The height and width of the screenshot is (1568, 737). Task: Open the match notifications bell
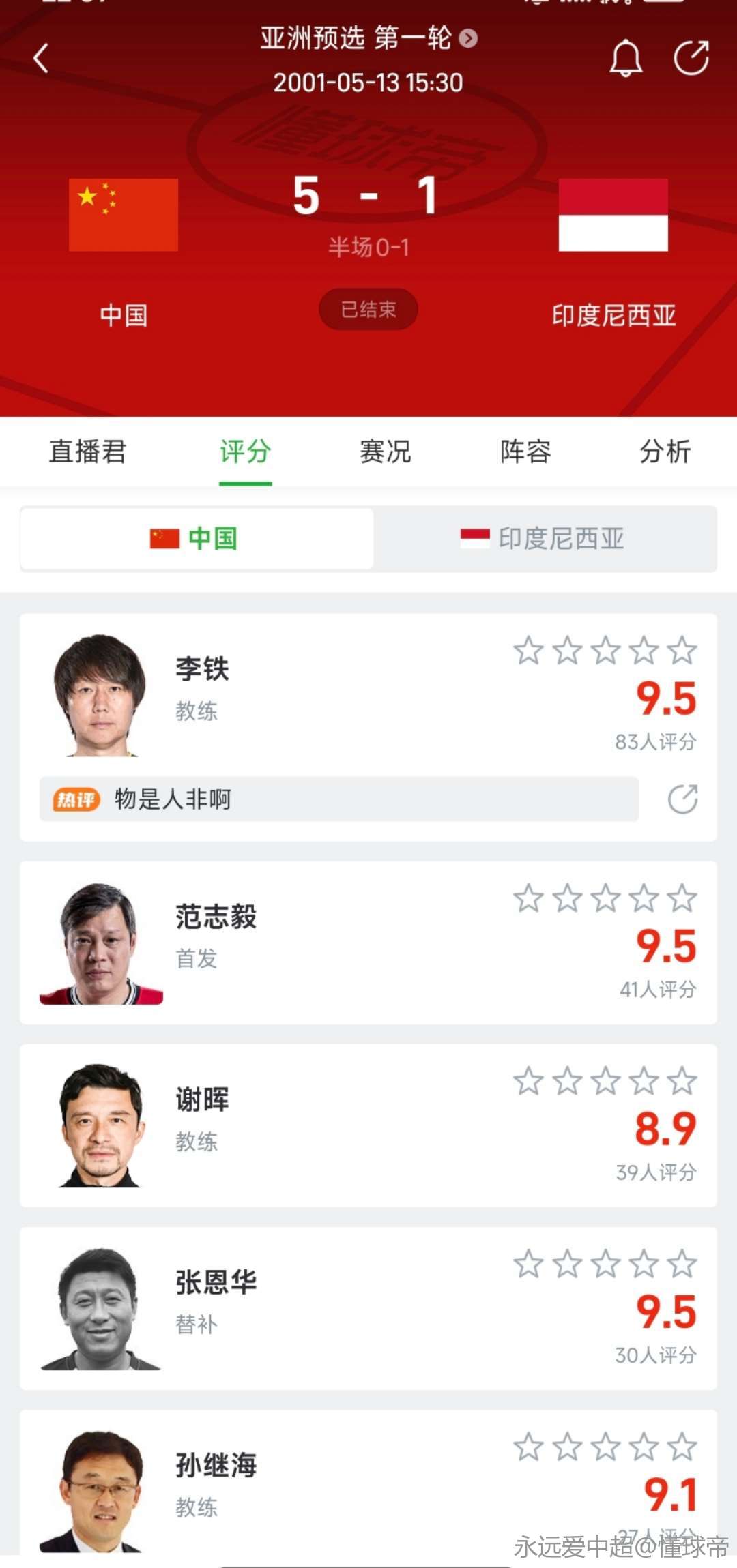tap(625, 58)
